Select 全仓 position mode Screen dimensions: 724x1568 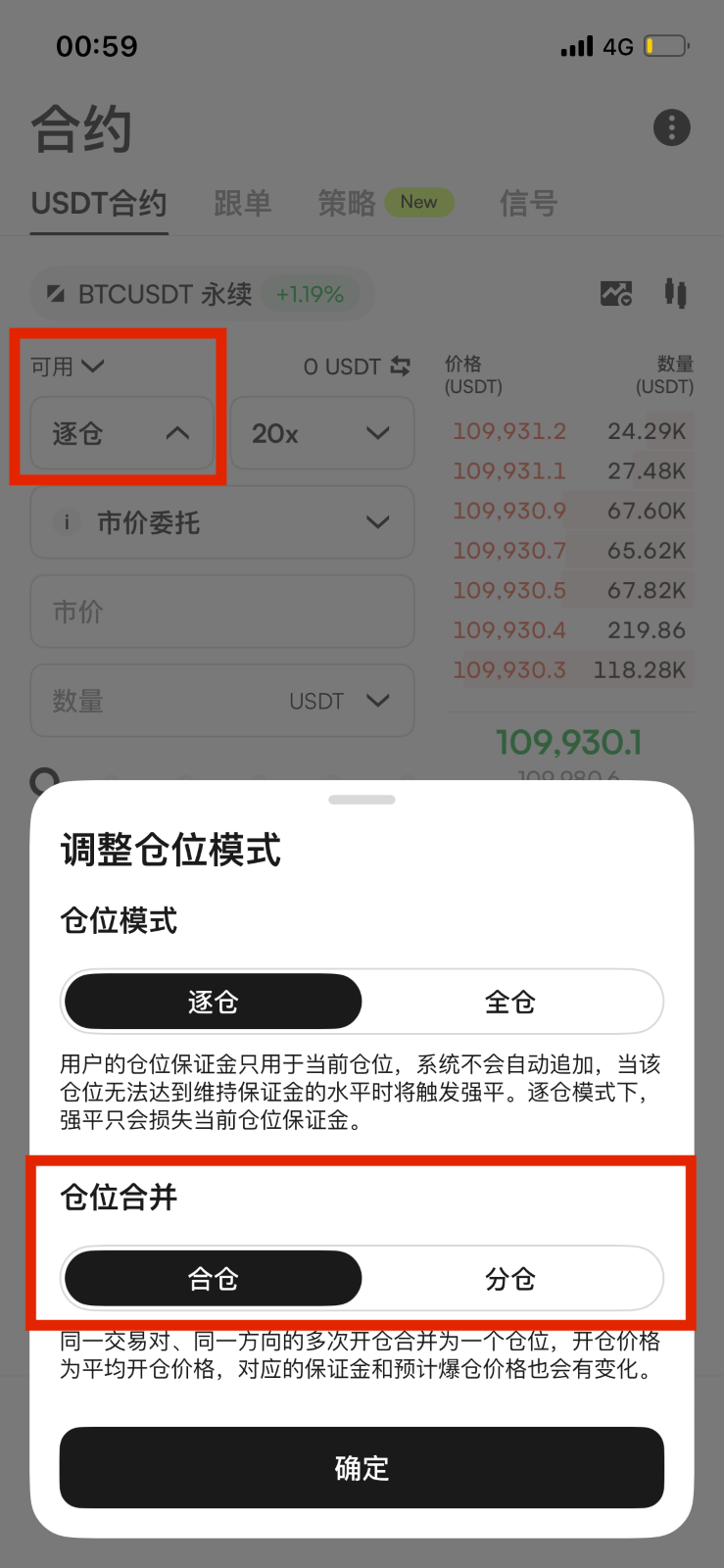coord(511,1001)
